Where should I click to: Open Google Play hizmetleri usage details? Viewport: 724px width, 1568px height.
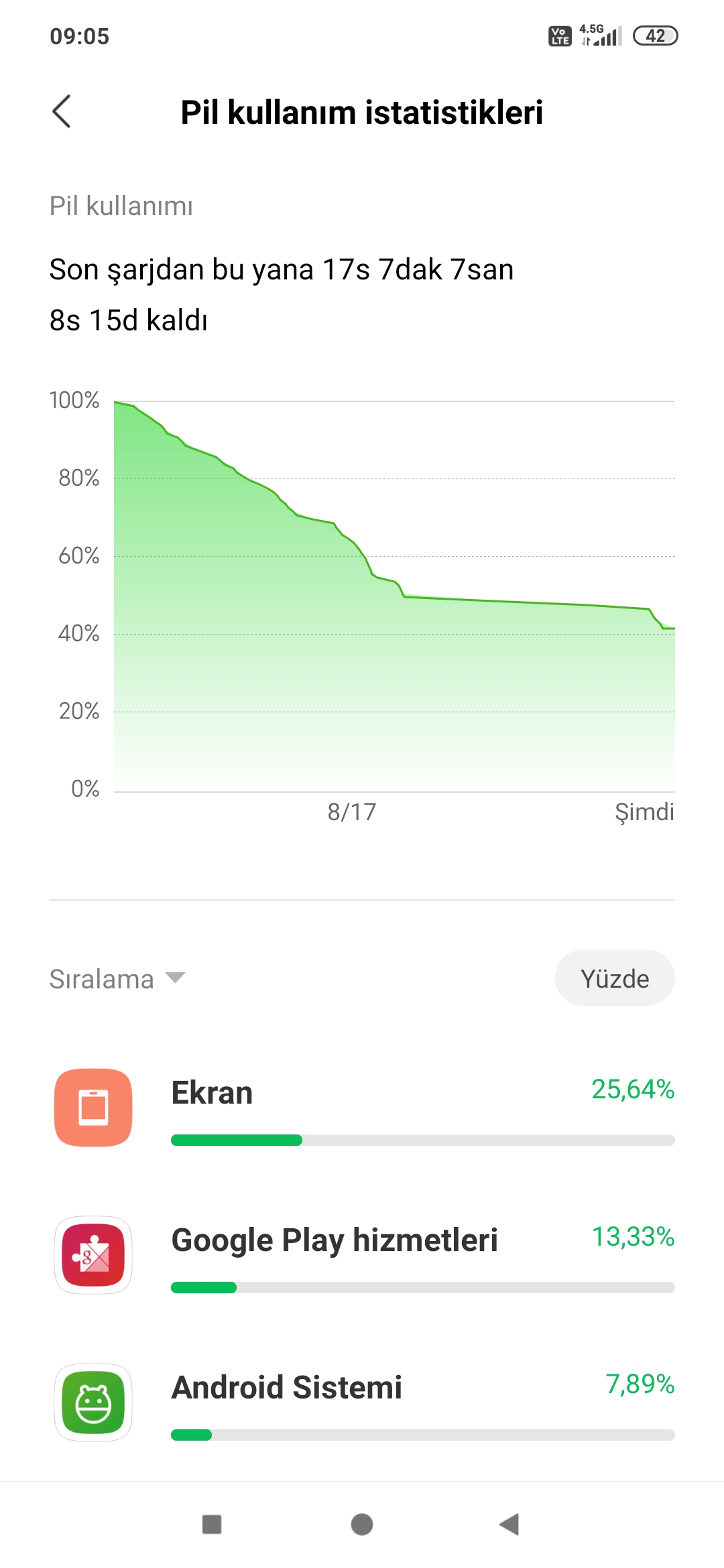tap(362, 1255)
